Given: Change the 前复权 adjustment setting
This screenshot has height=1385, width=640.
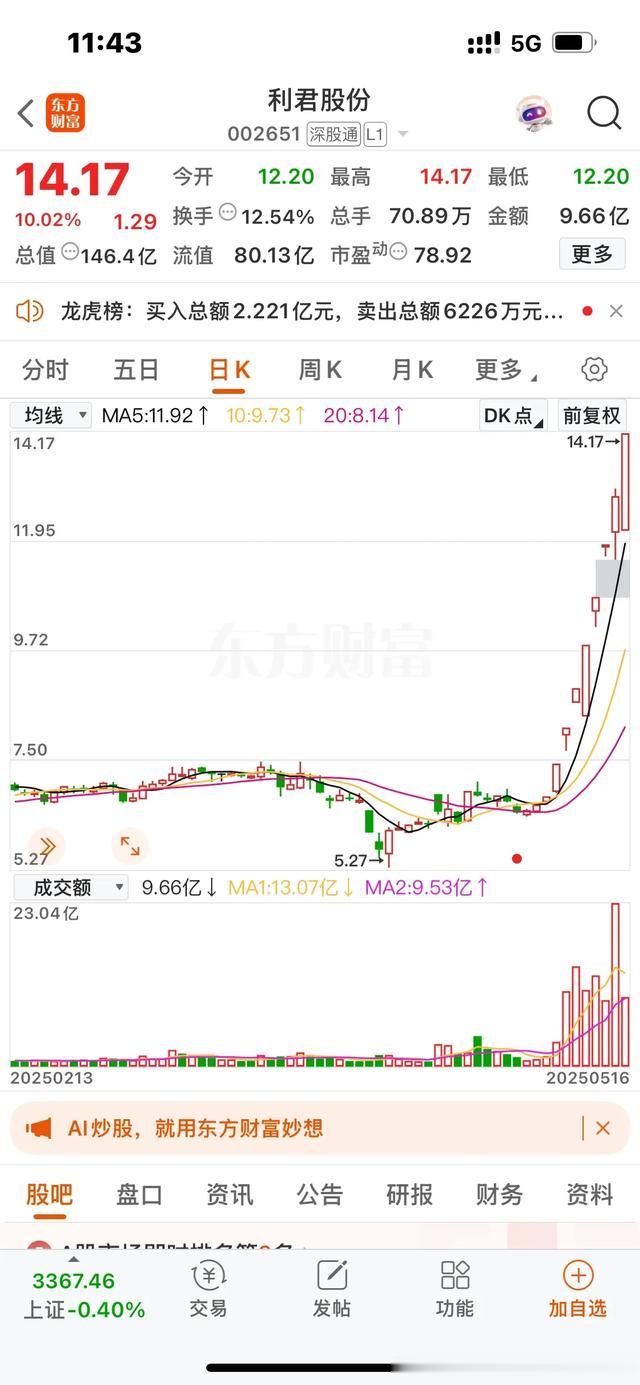Looking at the screenshot, I should pyautogui.click(x=592, y=415).
